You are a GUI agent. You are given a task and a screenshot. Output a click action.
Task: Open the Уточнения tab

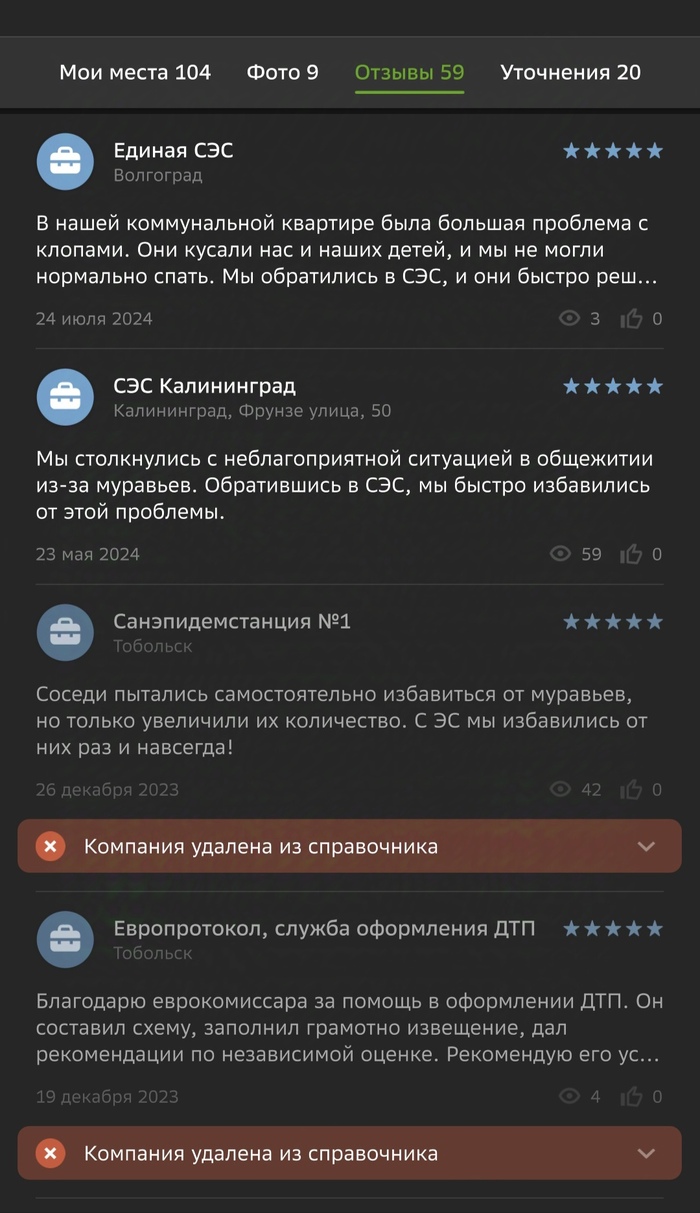click(570, 72)
